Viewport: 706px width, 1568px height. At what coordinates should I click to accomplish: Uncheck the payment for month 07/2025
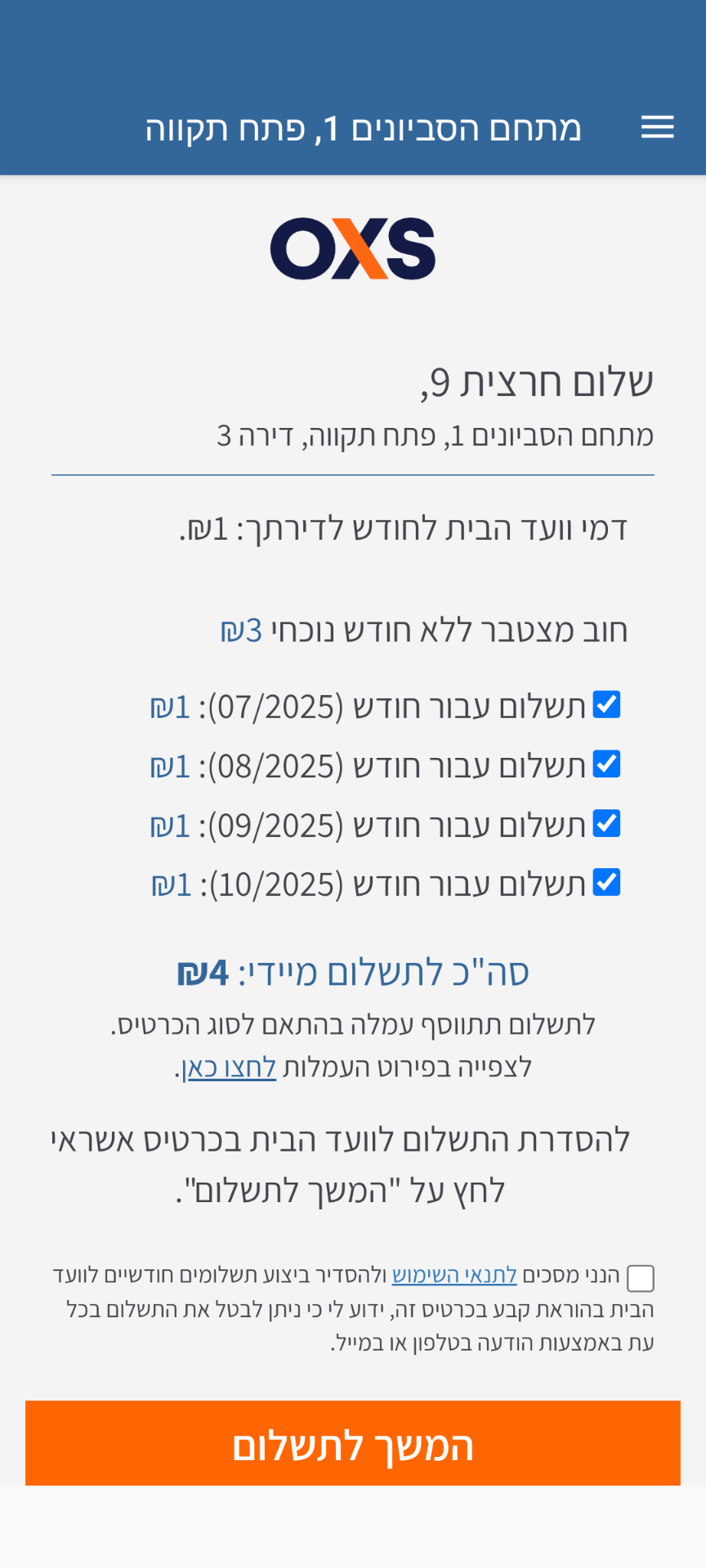click(x=606, y=704)
